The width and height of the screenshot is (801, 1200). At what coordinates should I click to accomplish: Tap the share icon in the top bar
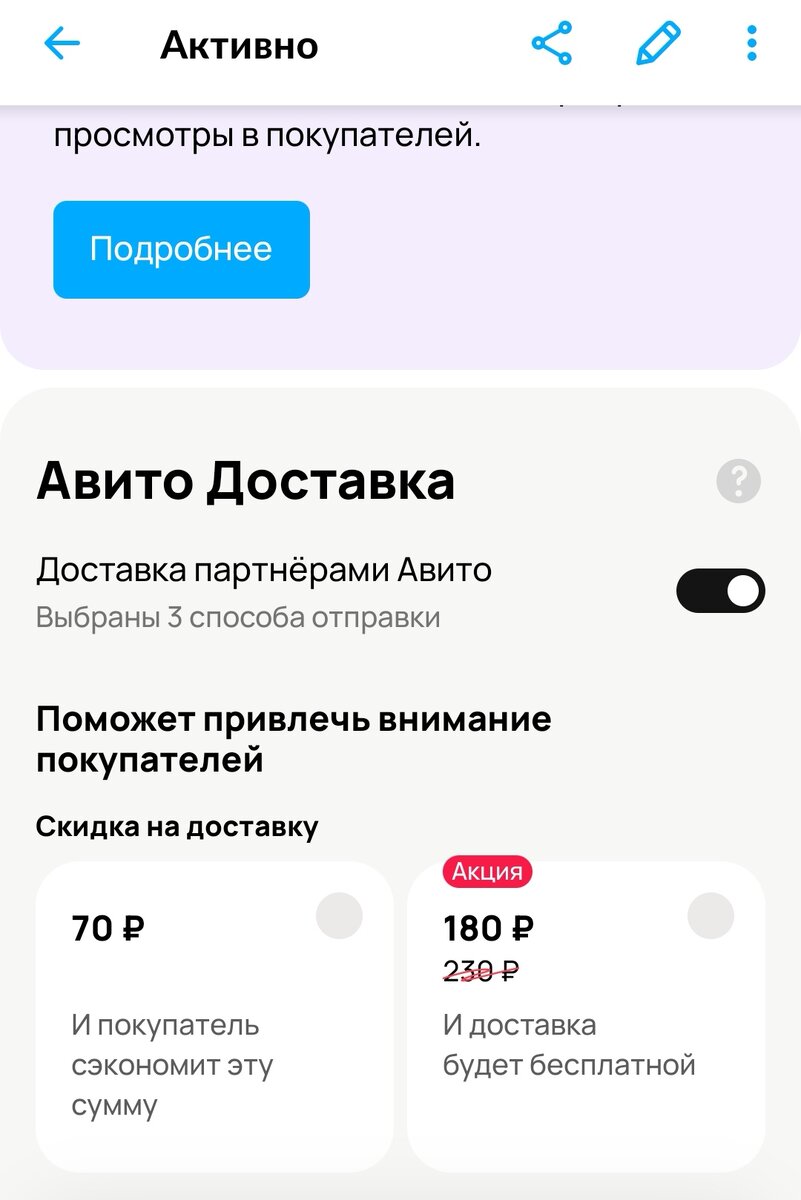[x=551, y=44]
